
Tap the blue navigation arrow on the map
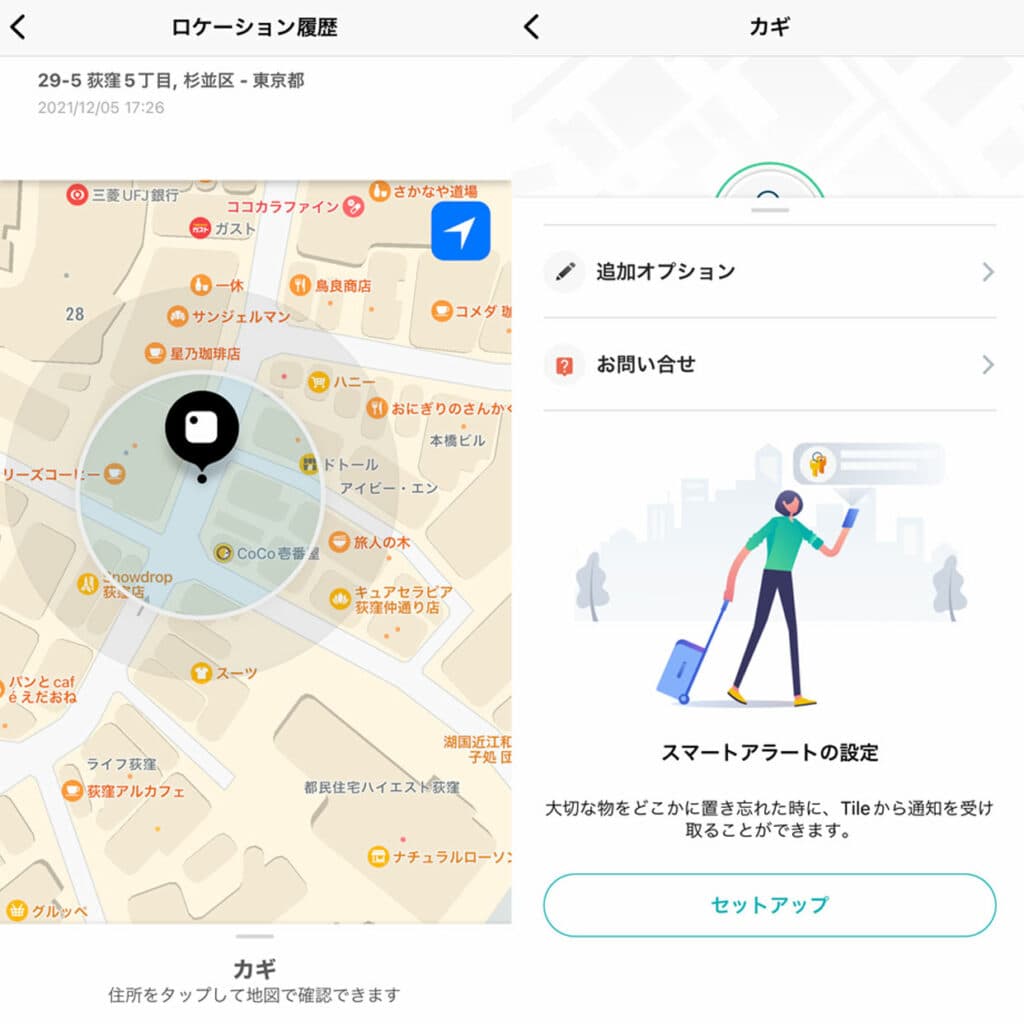point(460,231)
